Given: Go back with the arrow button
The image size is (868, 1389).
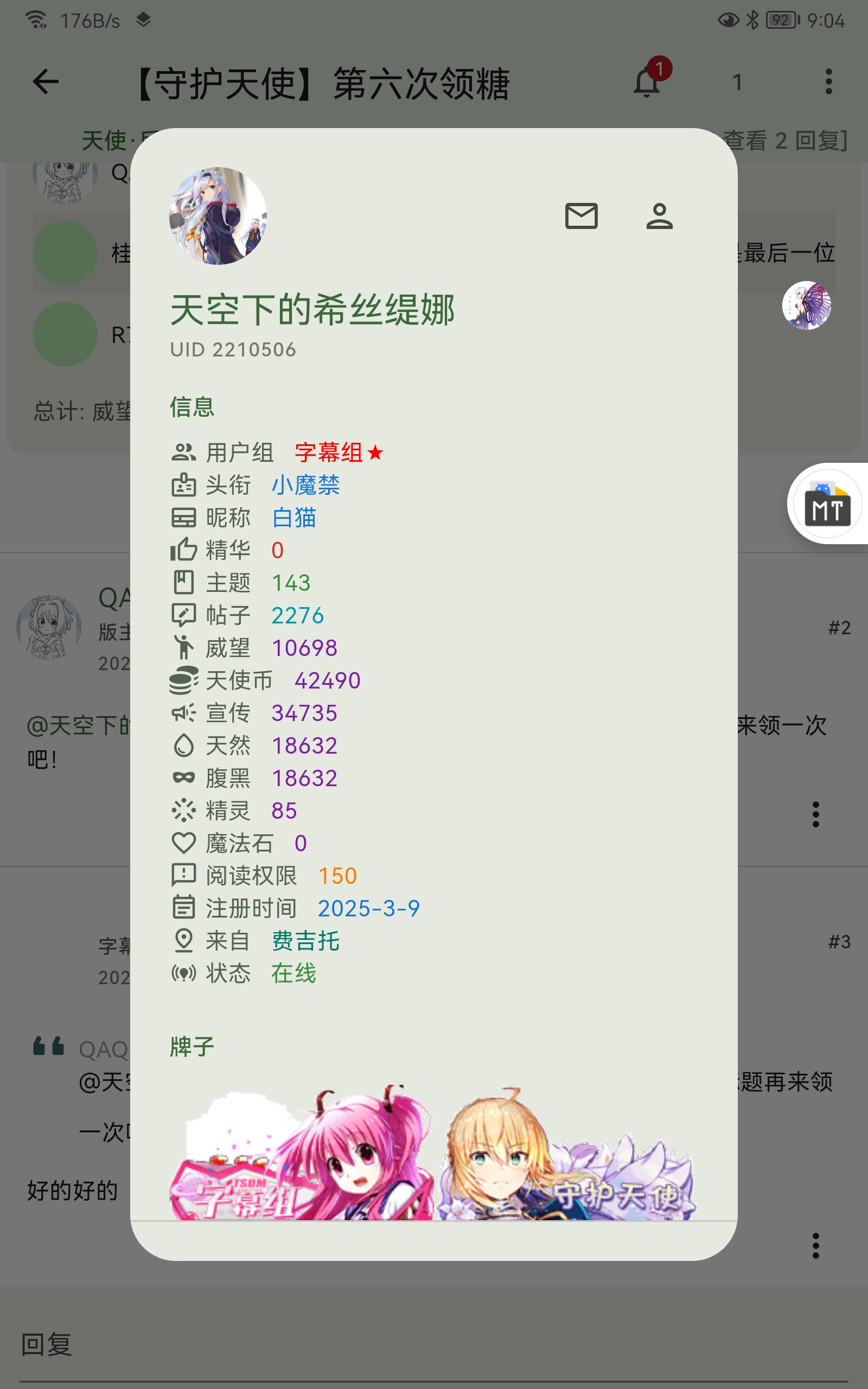Looking at the screenshot, I should [46, 81].
